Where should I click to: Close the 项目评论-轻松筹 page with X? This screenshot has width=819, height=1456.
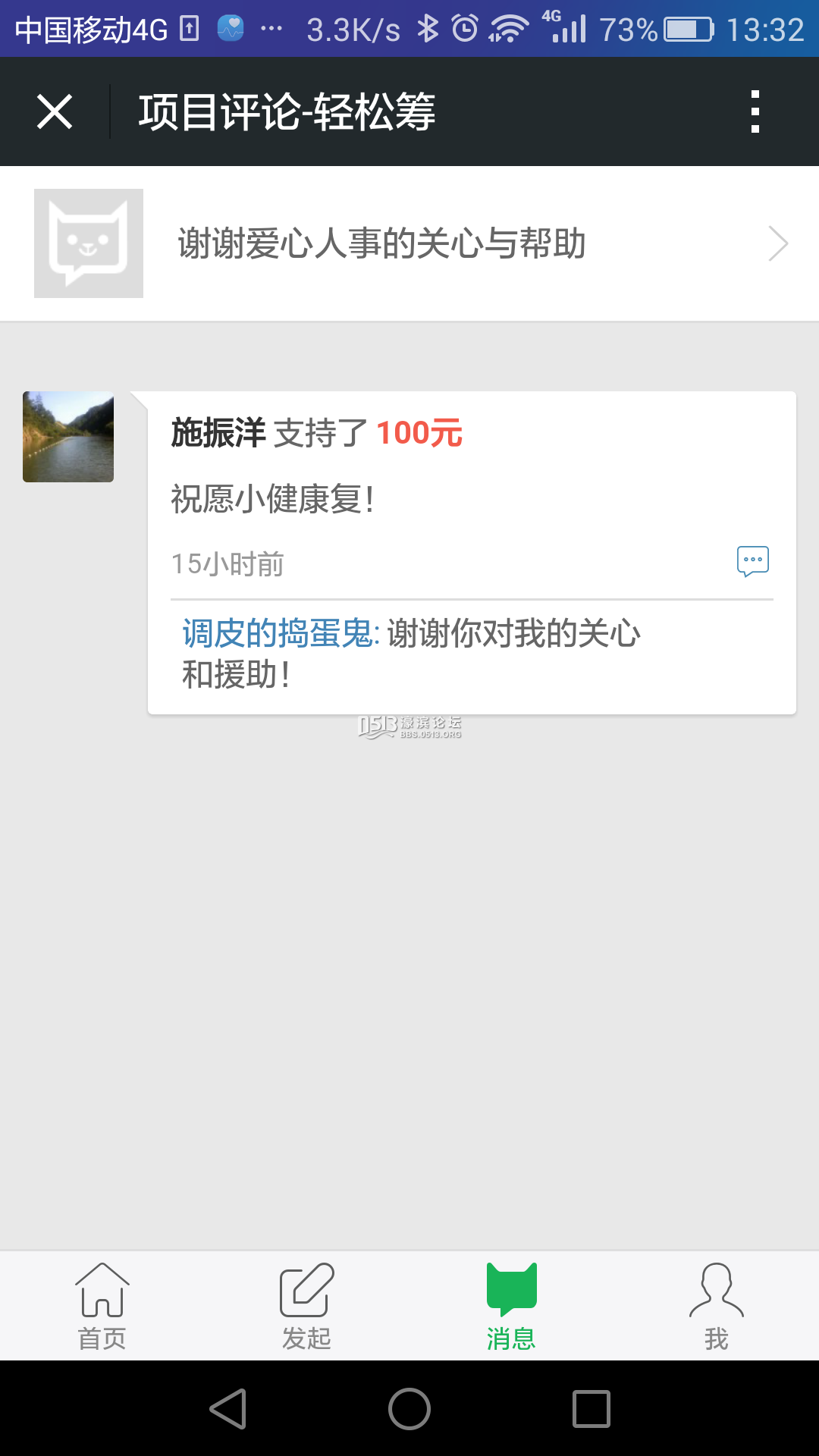(55, 111)
